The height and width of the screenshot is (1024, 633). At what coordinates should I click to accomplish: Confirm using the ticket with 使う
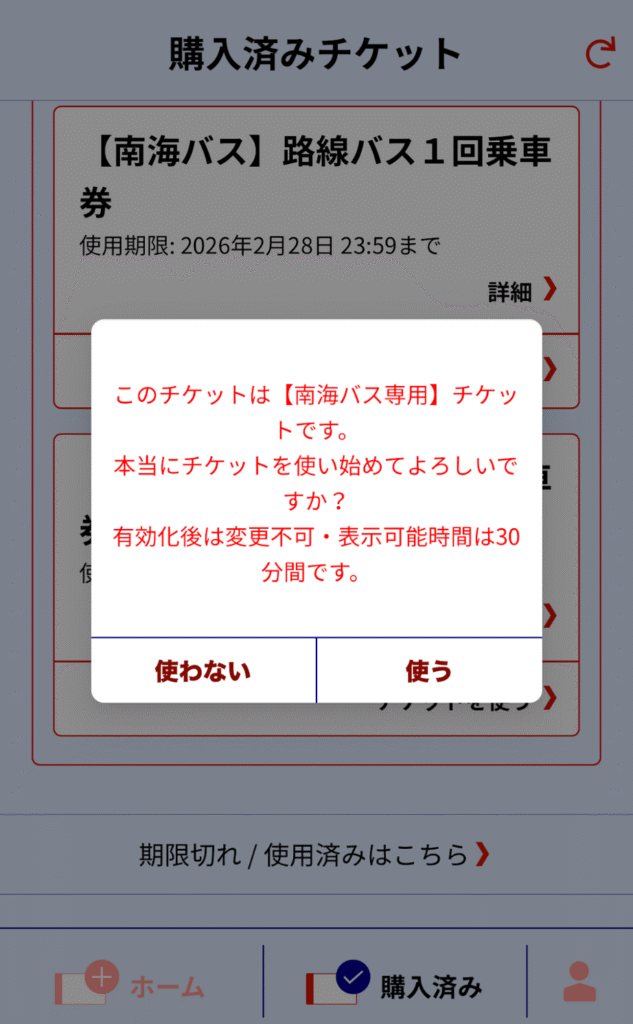(x=429, y=670)
